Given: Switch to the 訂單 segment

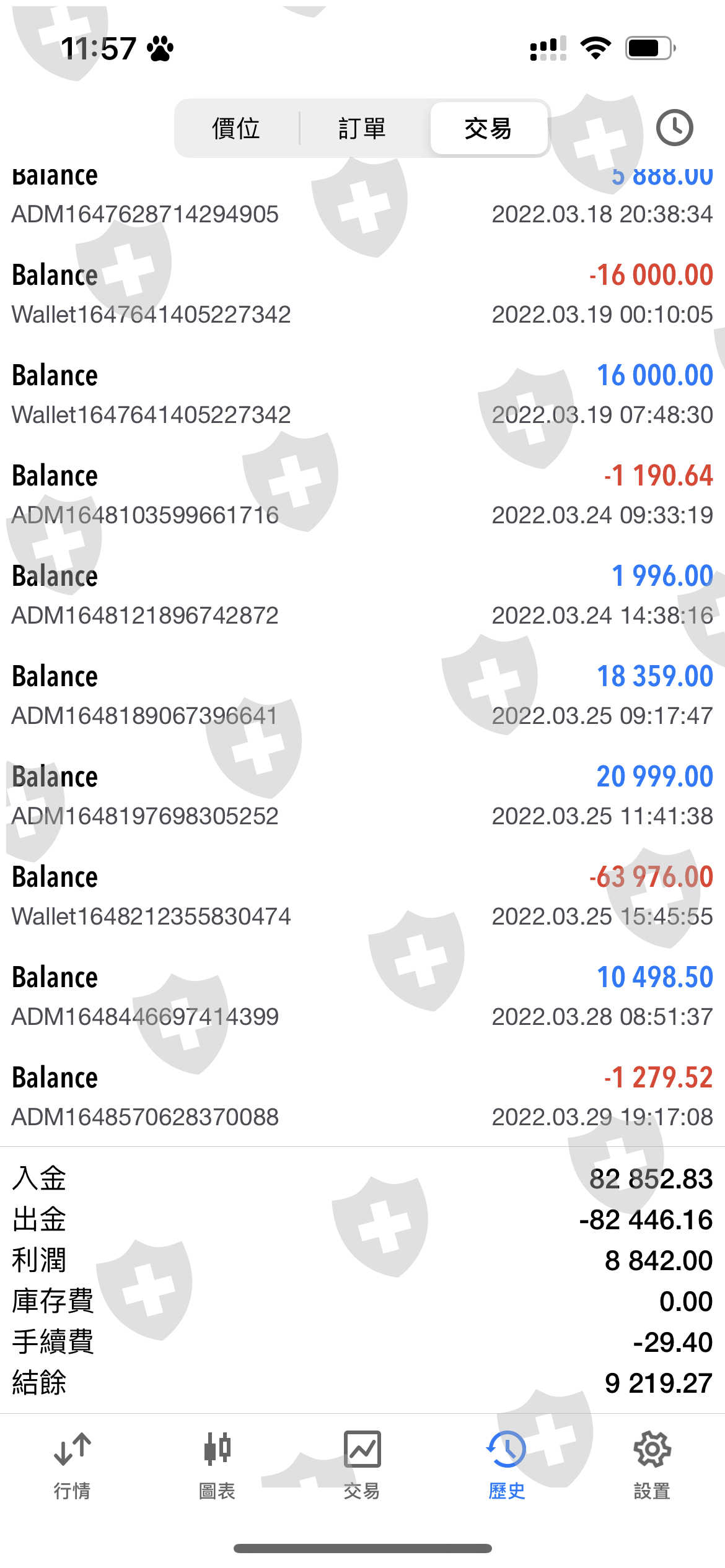Looking at the screenshot, I should click(362, 128).
